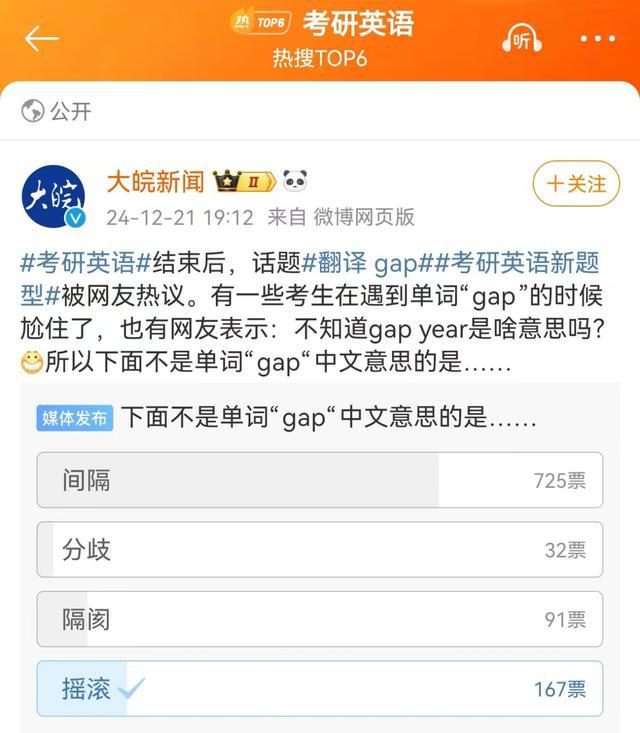Vote for the 间隔 poll option
This screenshot has width=640, height=733.
pyautogui.click(x=320, y=480)
